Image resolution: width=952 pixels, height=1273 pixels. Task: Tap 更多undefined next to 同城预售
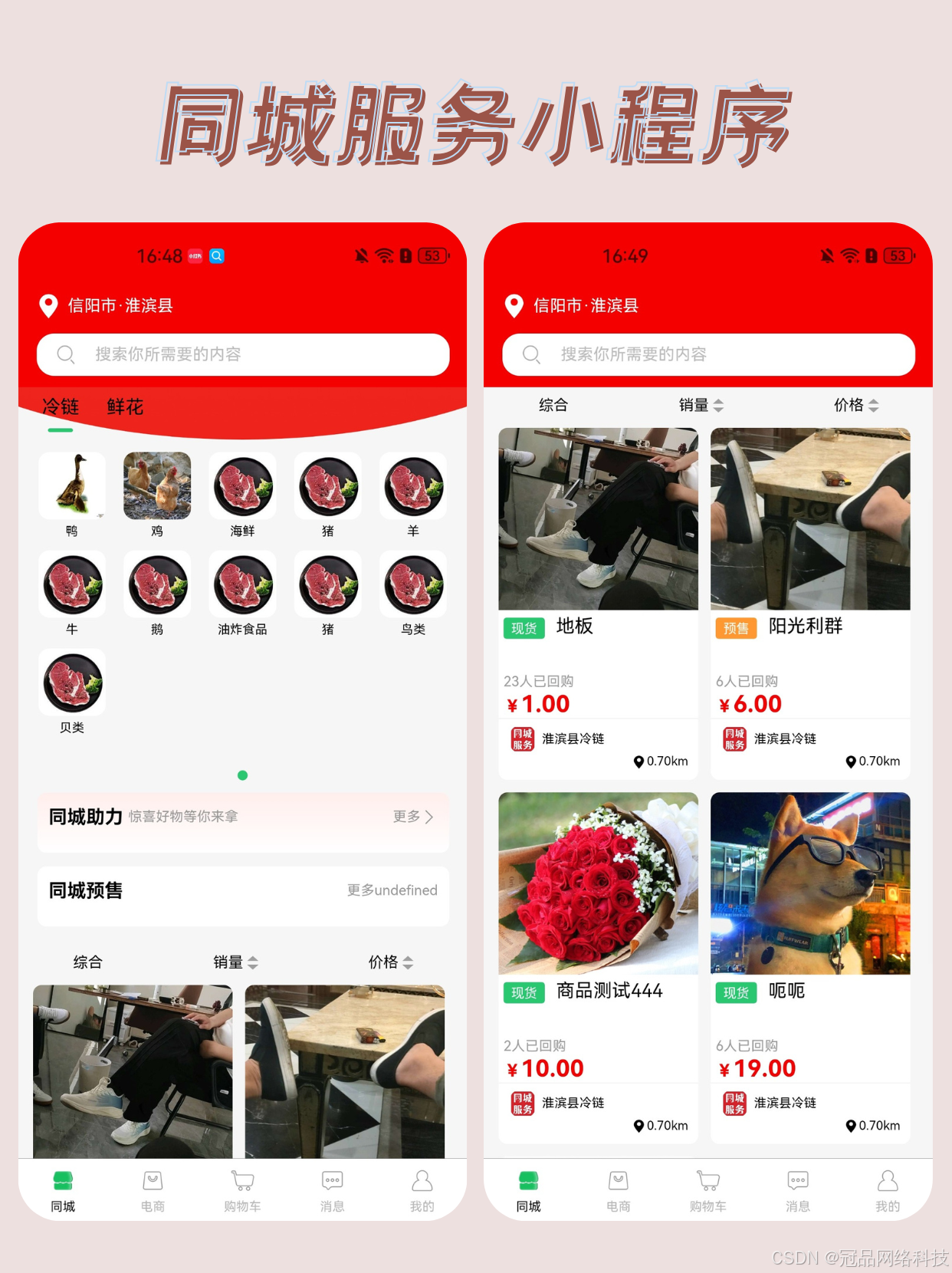point(392,890)
